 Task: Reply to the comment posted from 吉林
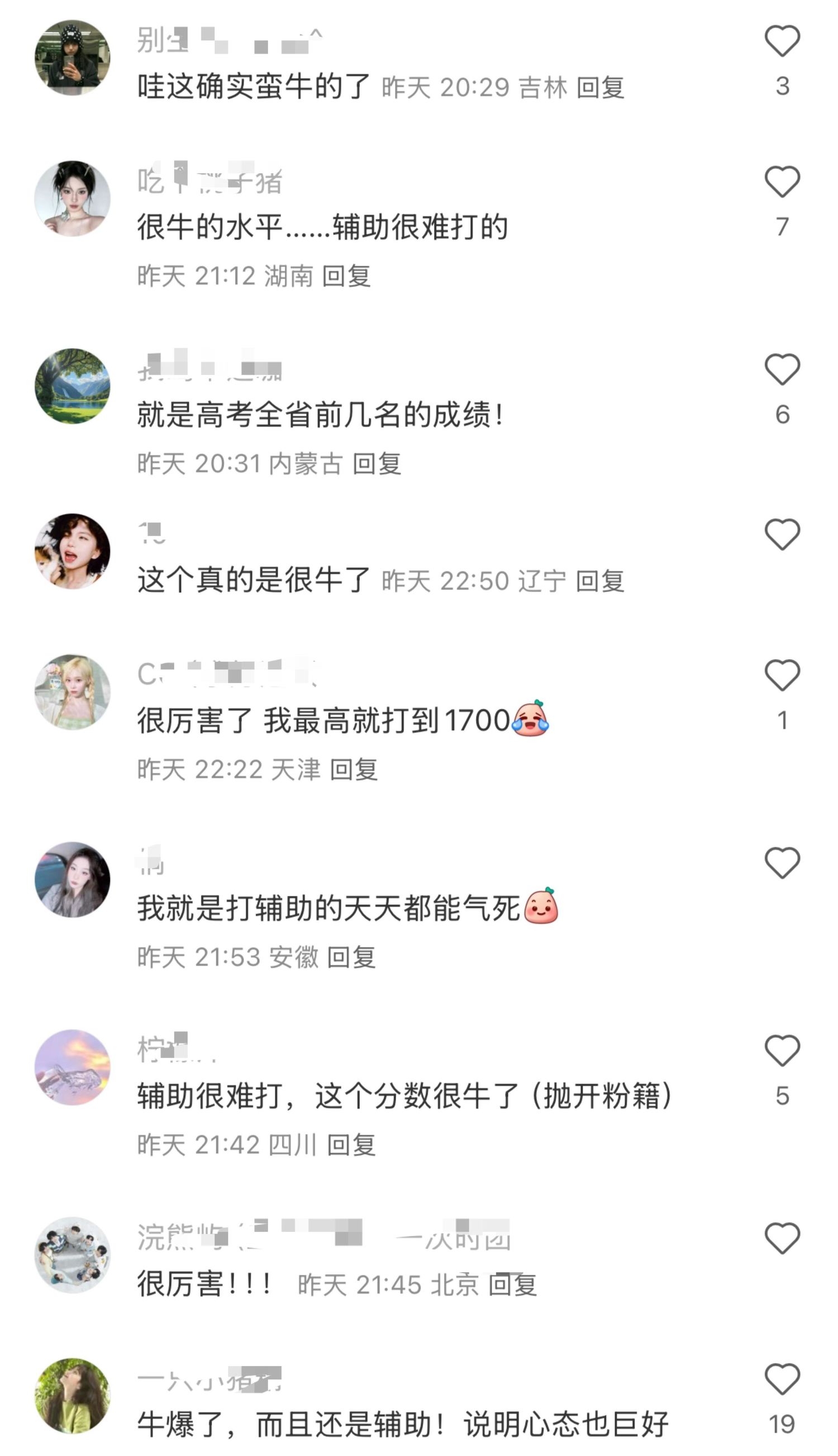(x=599, y=88)
